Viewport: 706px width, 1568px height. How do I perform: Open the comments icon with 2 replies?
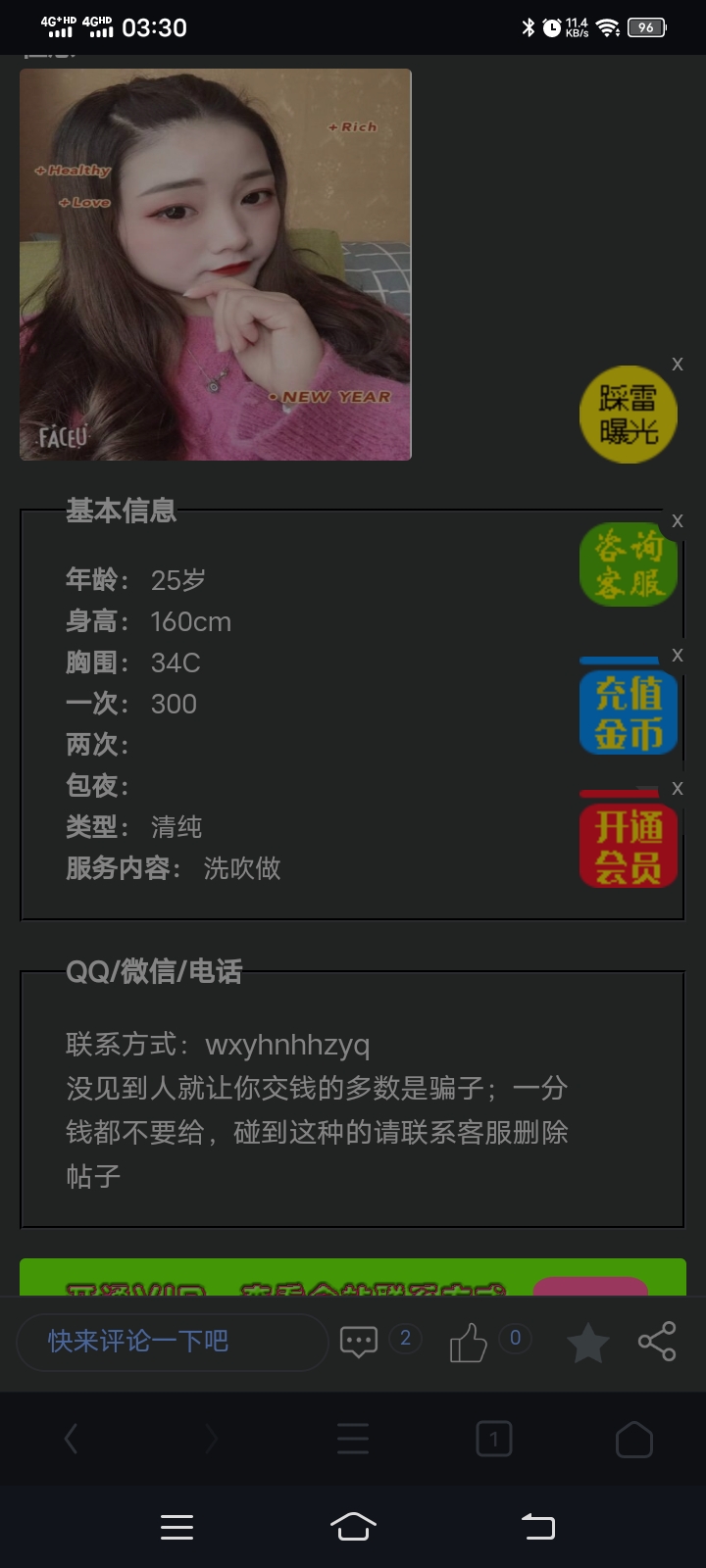tap(359, 1342)
